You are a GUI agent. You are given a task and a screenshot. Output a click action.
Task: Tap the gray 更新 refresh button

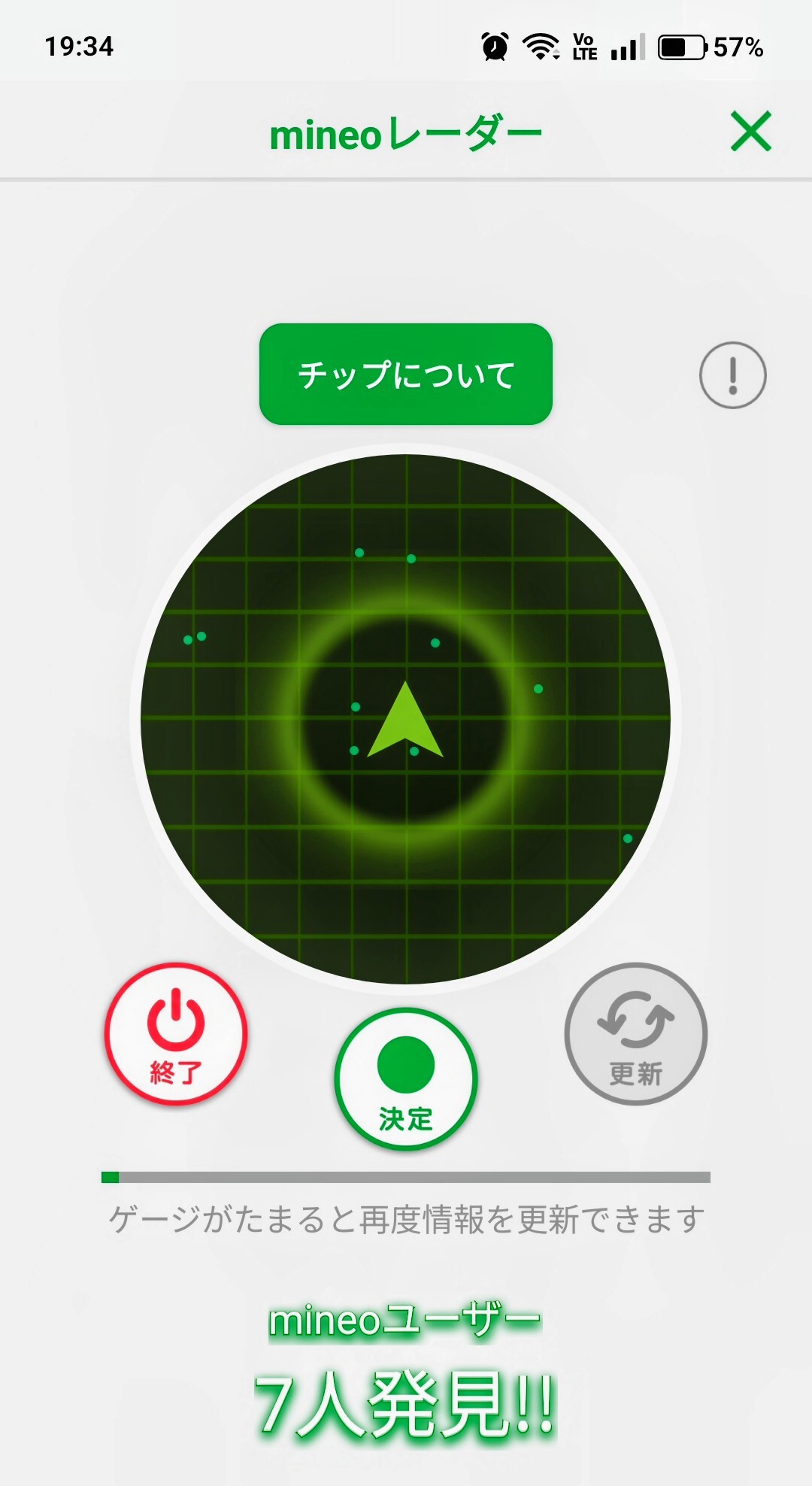[636, 1034]
